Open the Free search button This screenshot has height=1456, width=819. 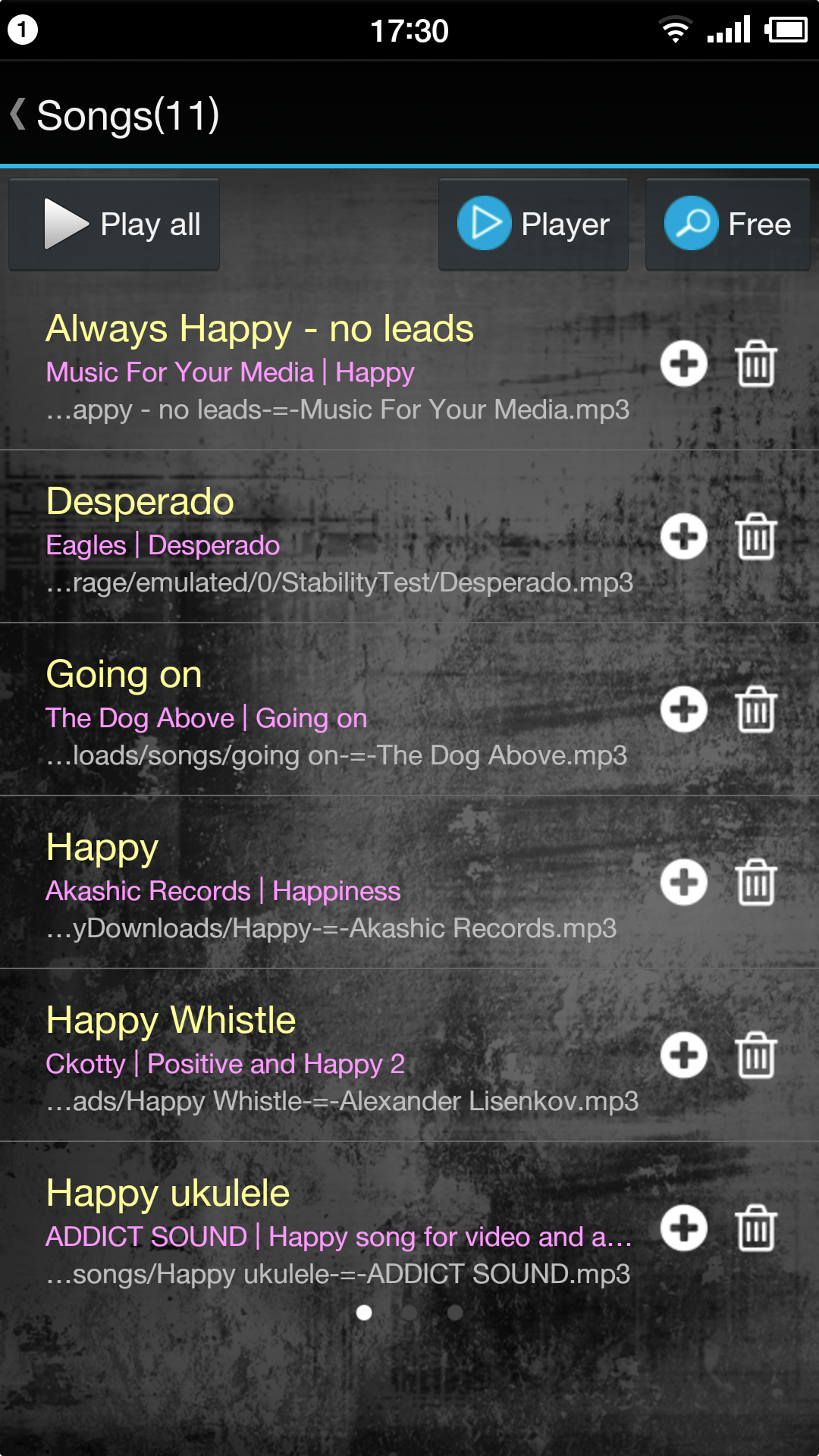click(x=727, y=224)
